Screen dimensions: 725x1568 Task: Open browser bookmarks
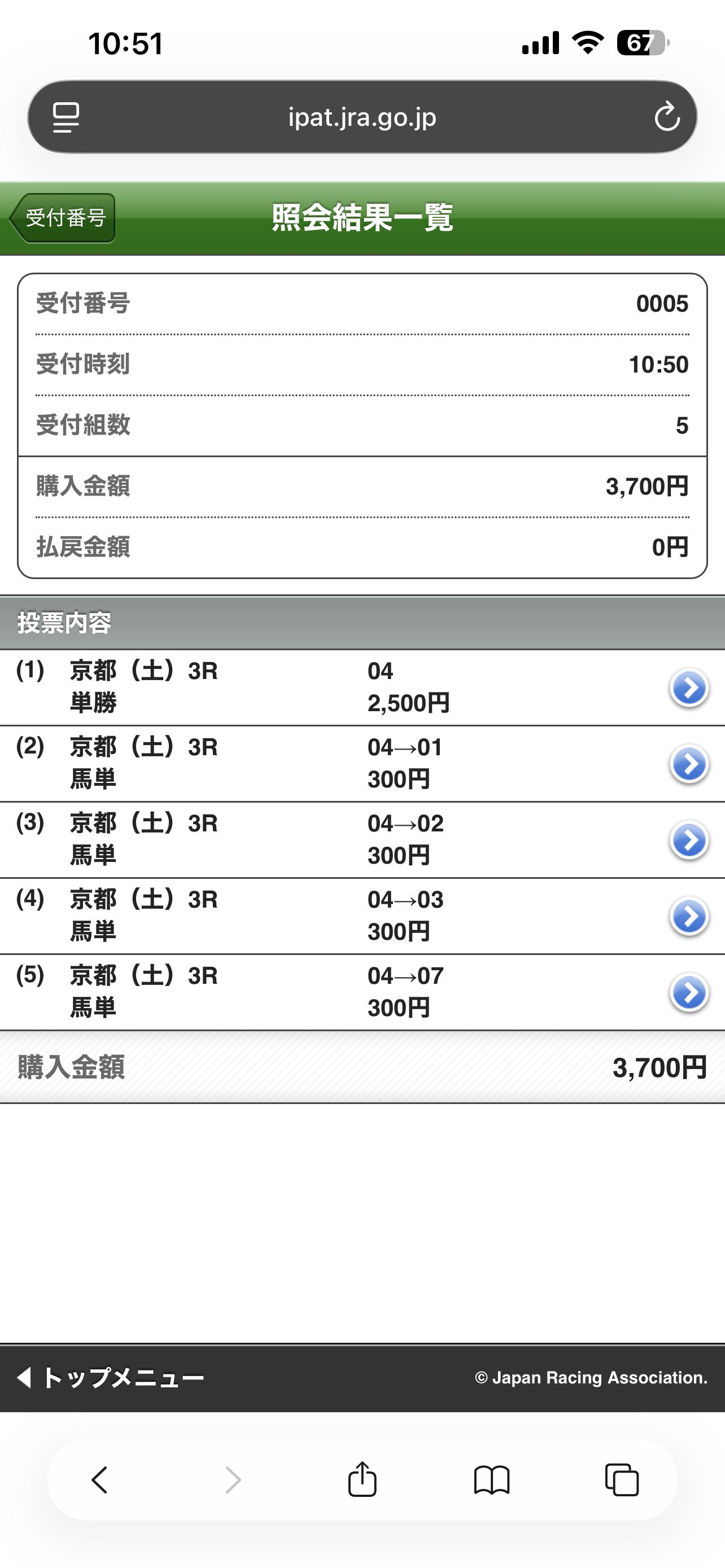point(492,1479)
